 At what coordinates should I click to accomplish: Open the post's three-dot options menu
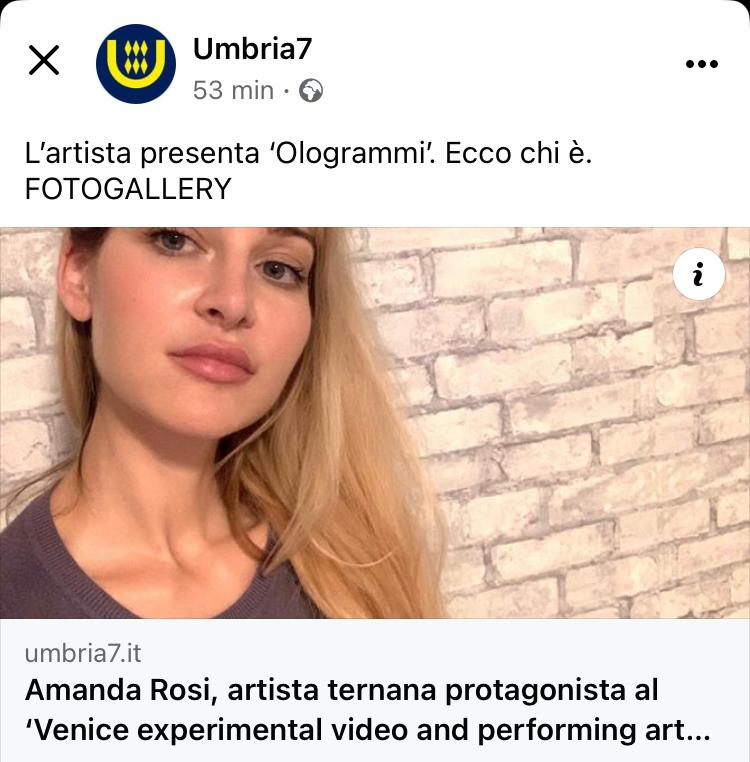(701, 64)
